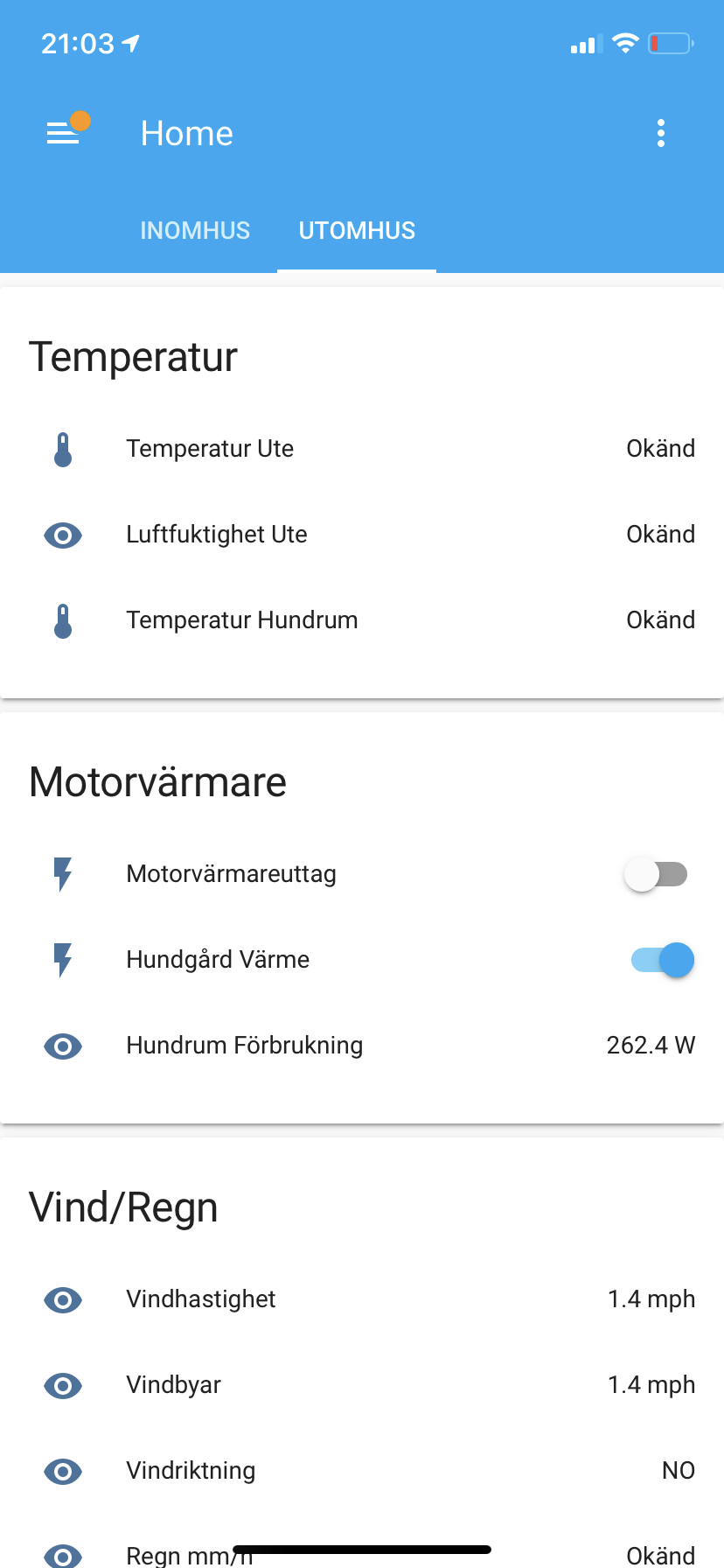Tap the Home title
724x1568 pixels.
click(x=186, y=132)
